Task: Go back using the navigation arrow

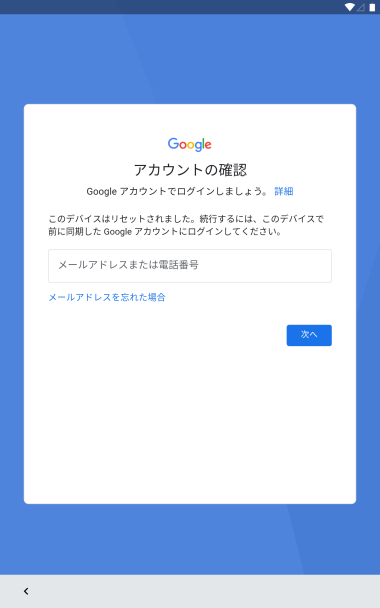Action: [x=26, y=591]
